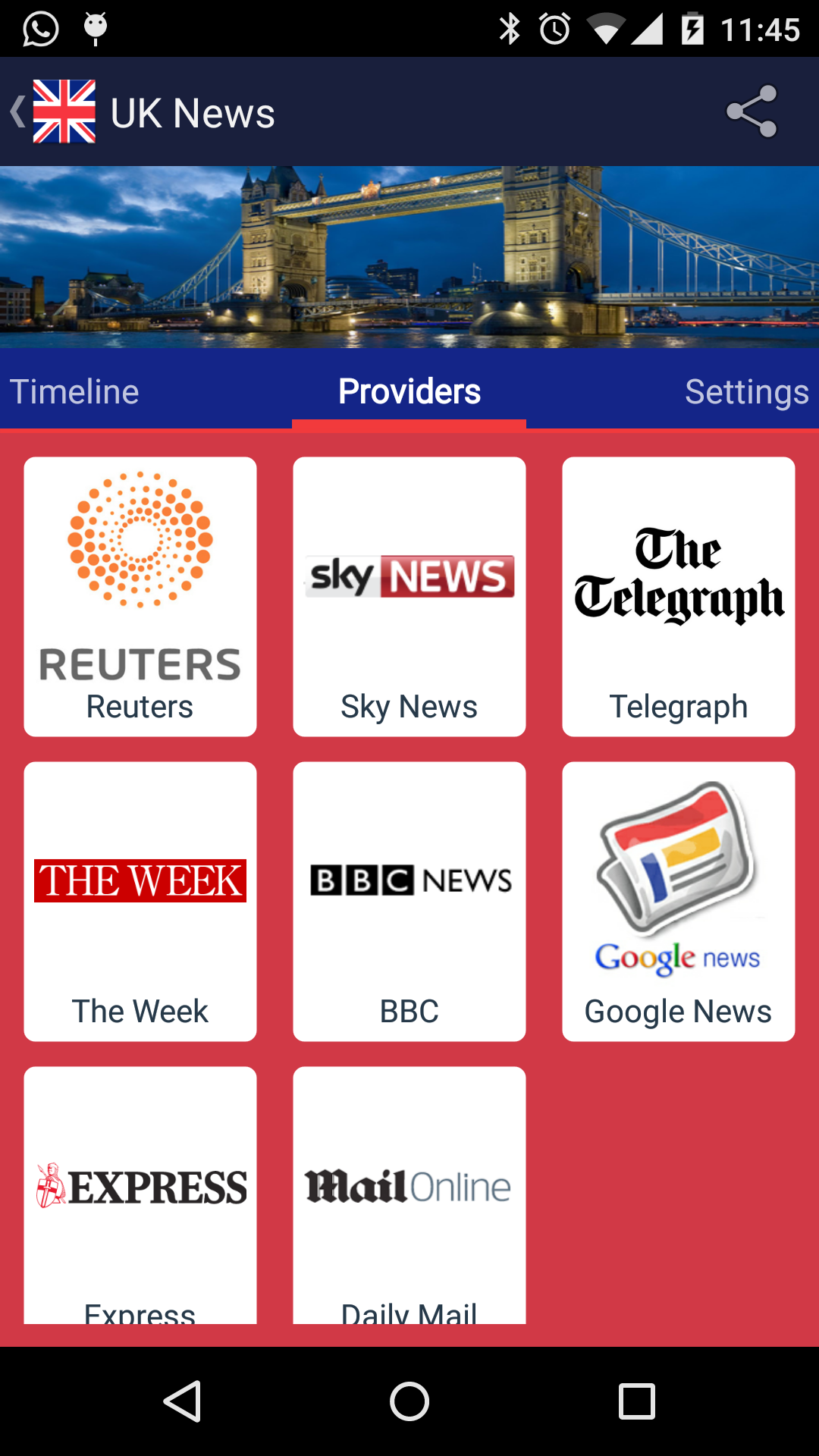819x1456 pixels.
Task: Open the Settings tab
Action: [746, 391]
